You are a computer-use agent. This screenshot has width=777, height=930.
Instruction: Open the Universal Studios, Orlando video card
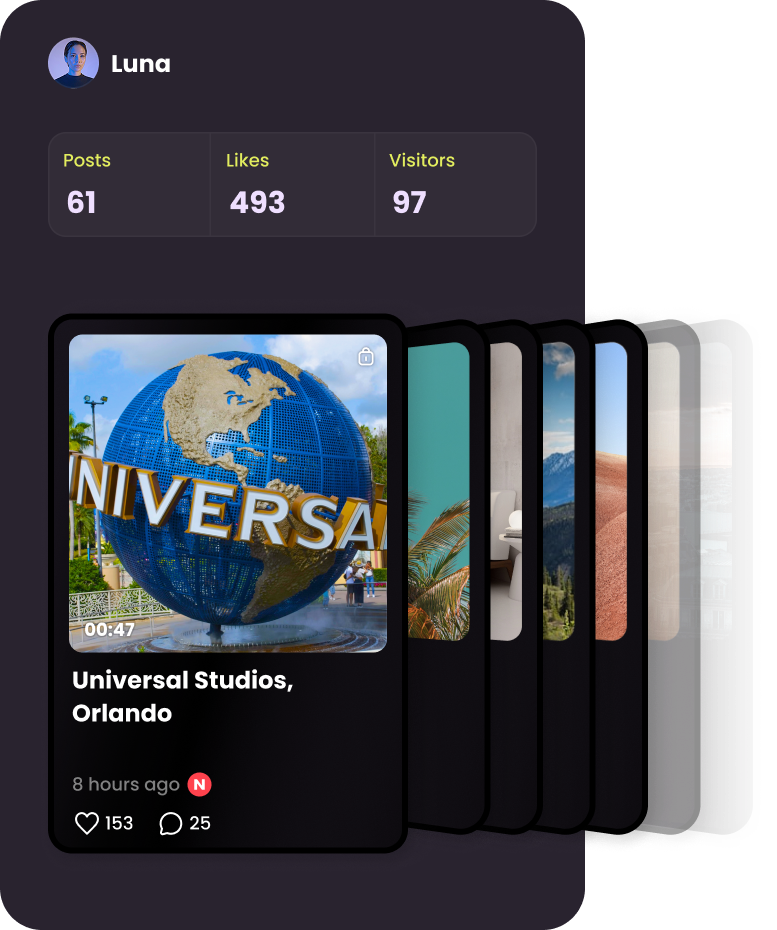[x=228, y=493]
